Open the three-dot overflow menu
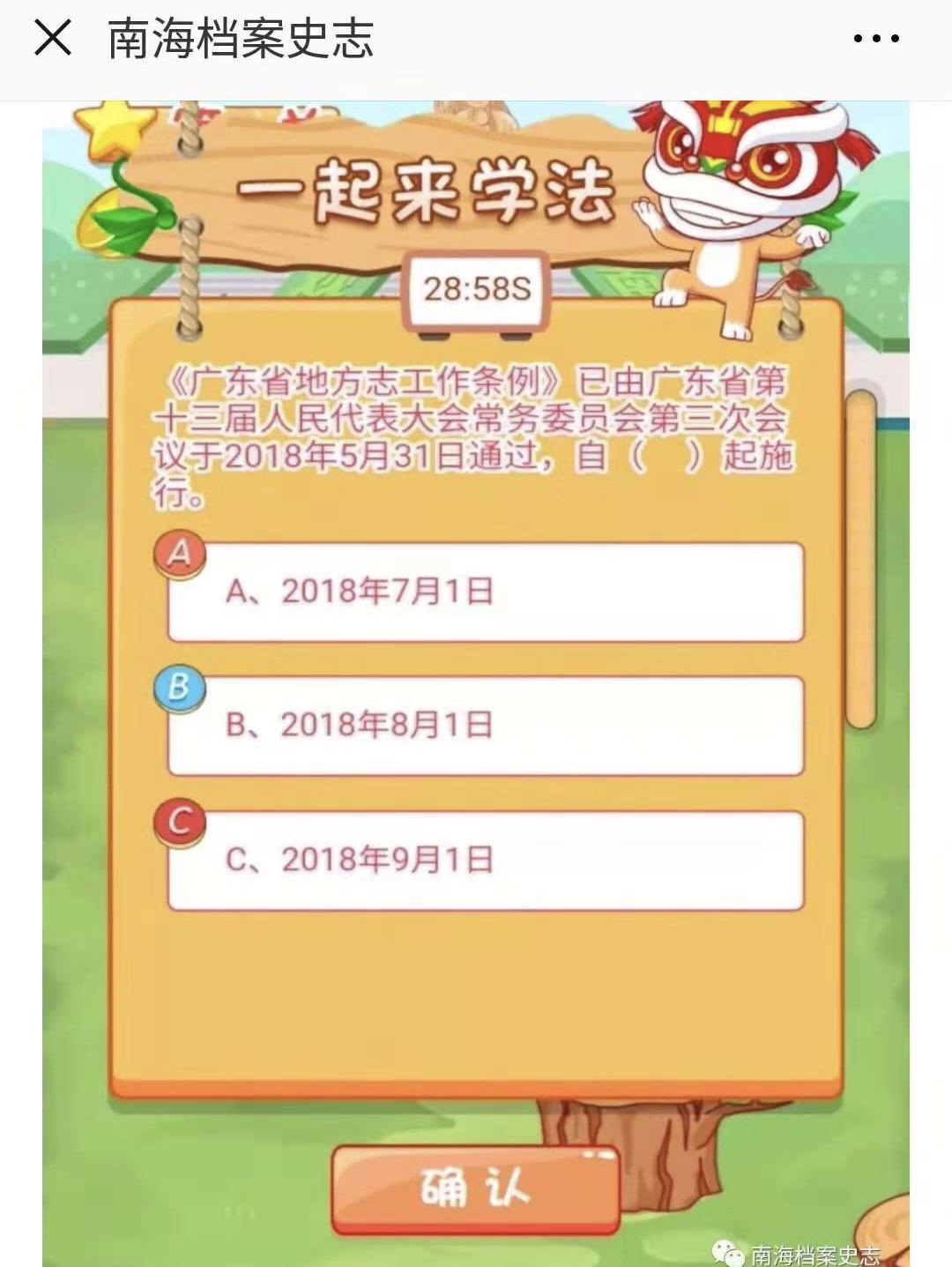Screen dimensions: 952x1267 point(875,39)
